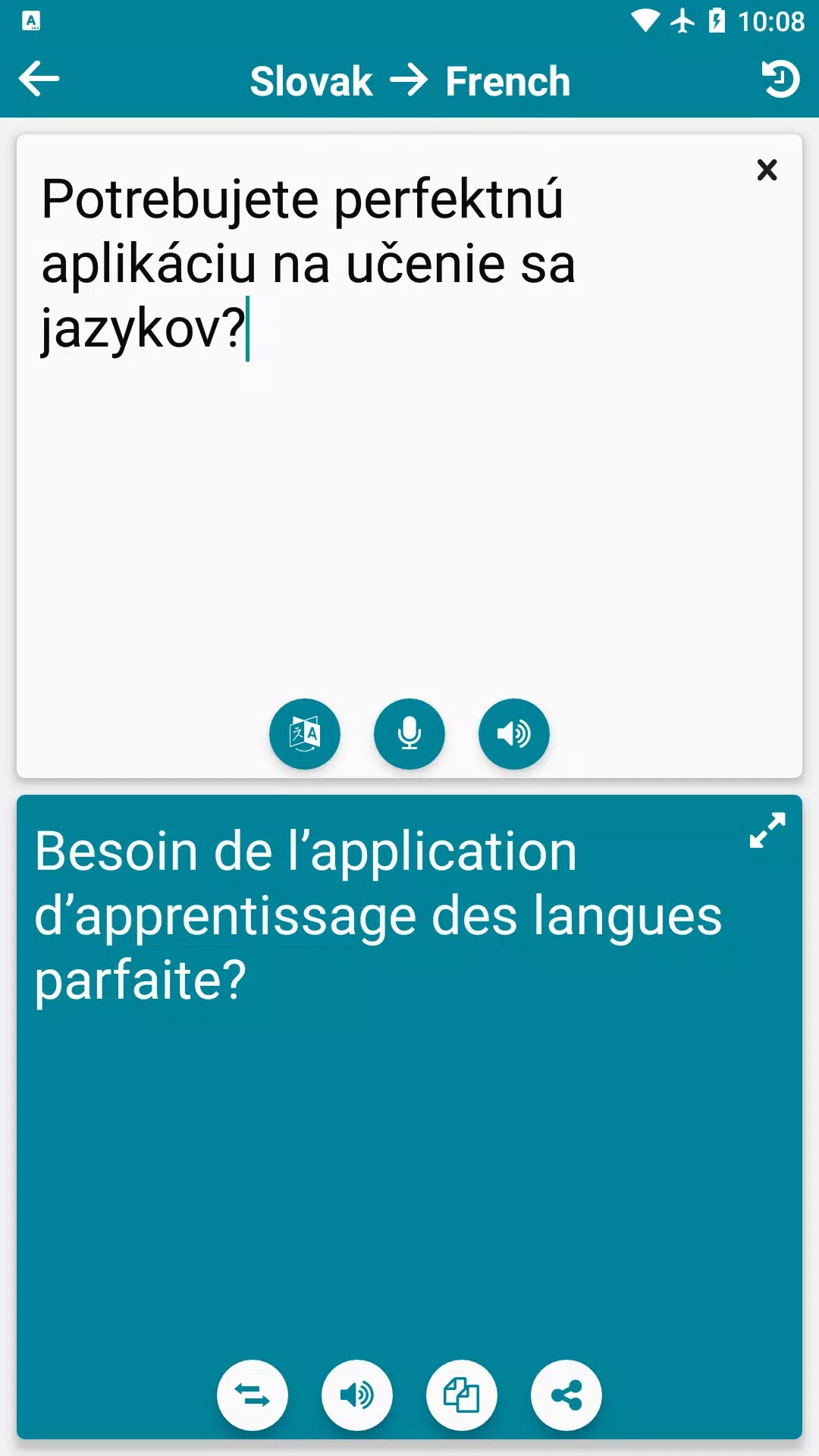Copy the French translation
Screen dimensions: 819x1456
coord(462,1395)
